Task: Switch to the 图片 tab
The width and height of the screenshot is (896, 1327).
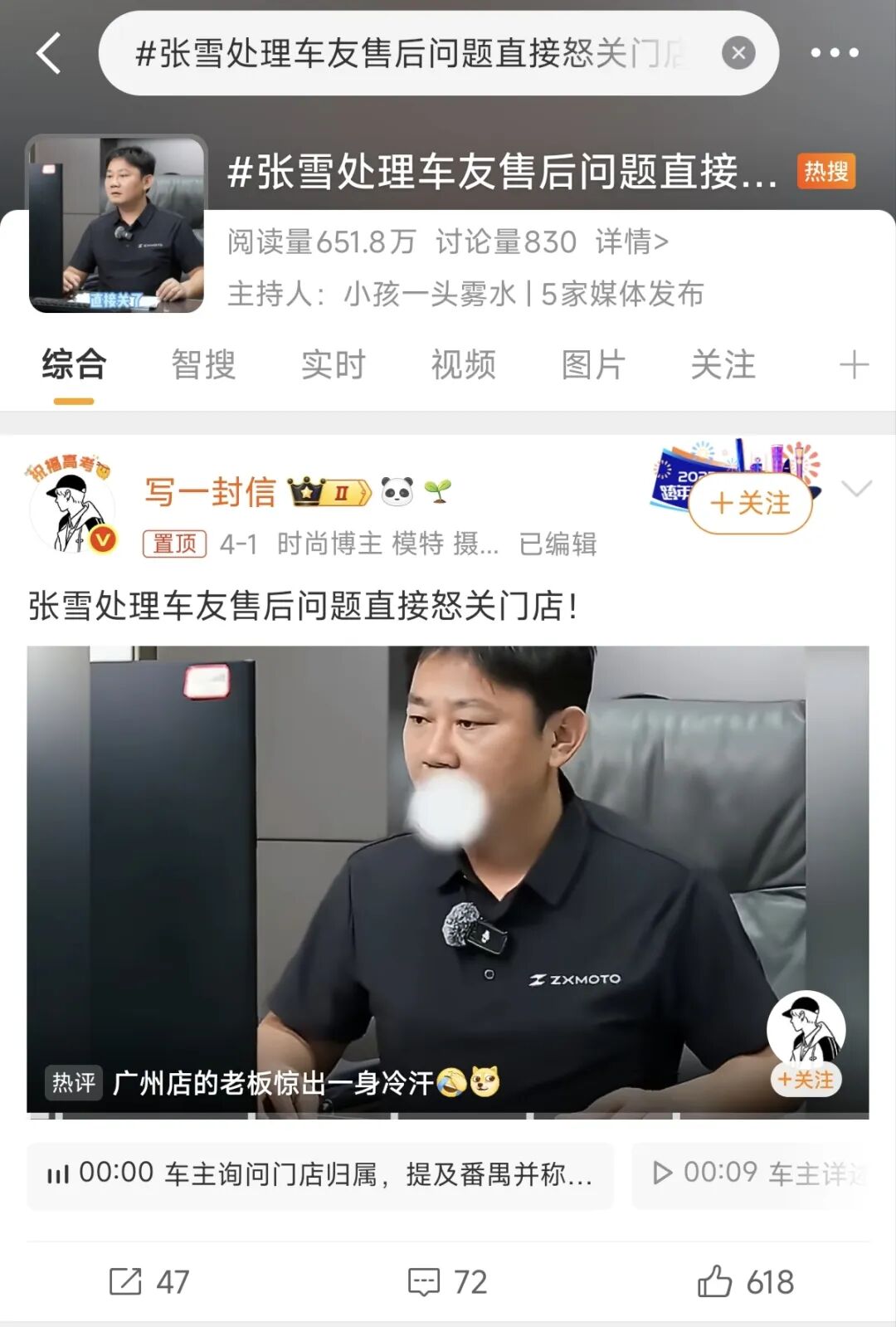Action: coord(592,364)
